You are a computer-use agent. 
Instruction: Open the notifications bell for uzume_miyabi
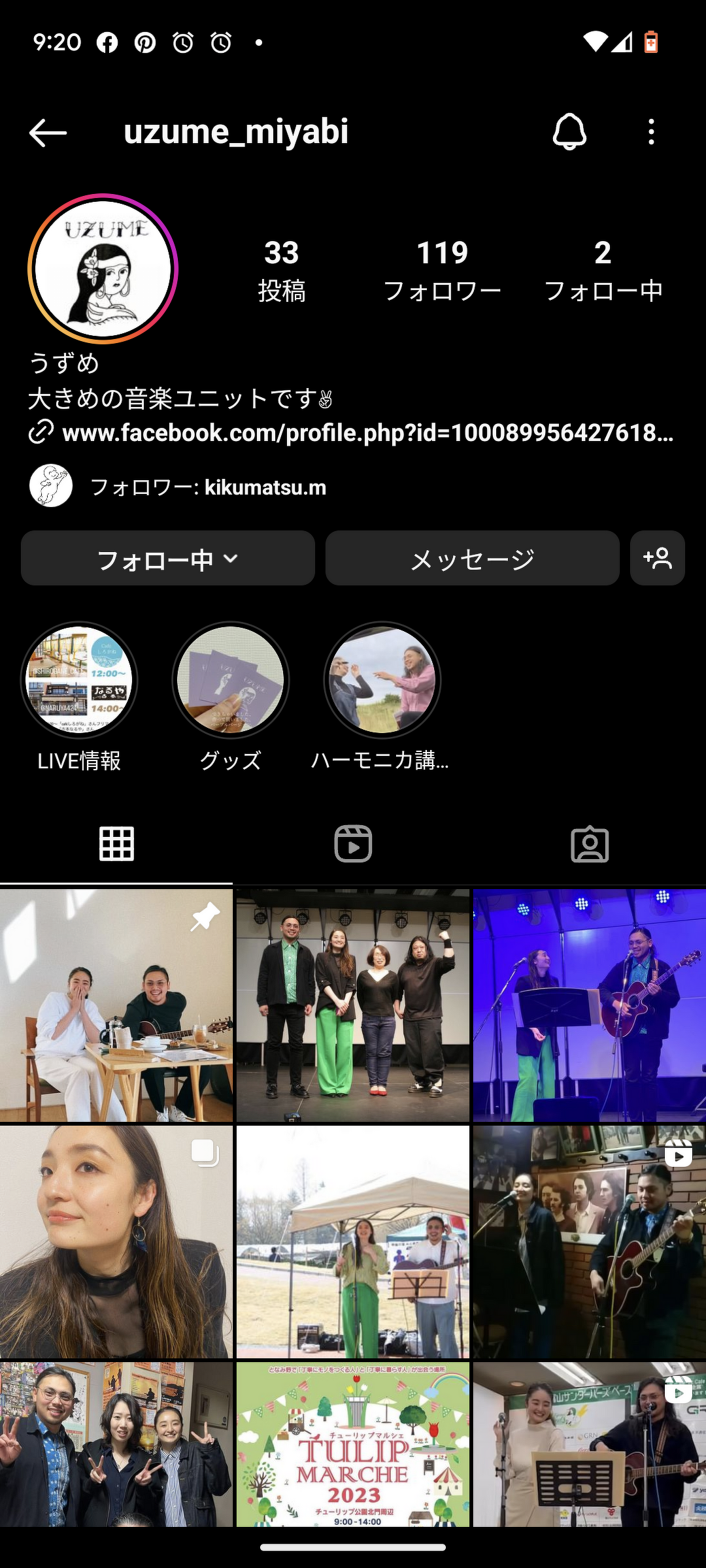click(569, 132)
